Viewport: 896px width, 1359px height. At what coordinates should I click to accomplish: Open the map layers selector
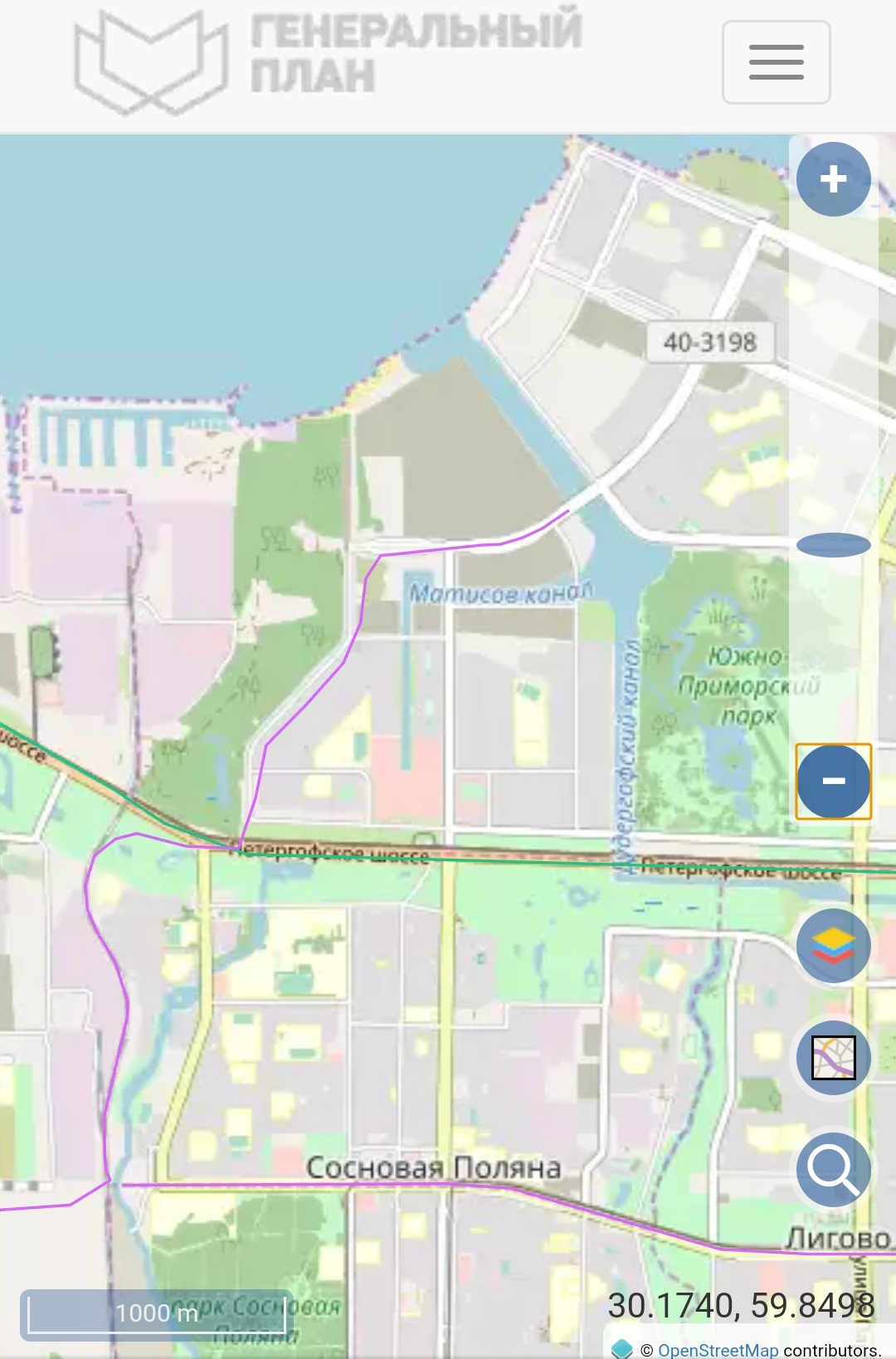click(x=833, y=945)
